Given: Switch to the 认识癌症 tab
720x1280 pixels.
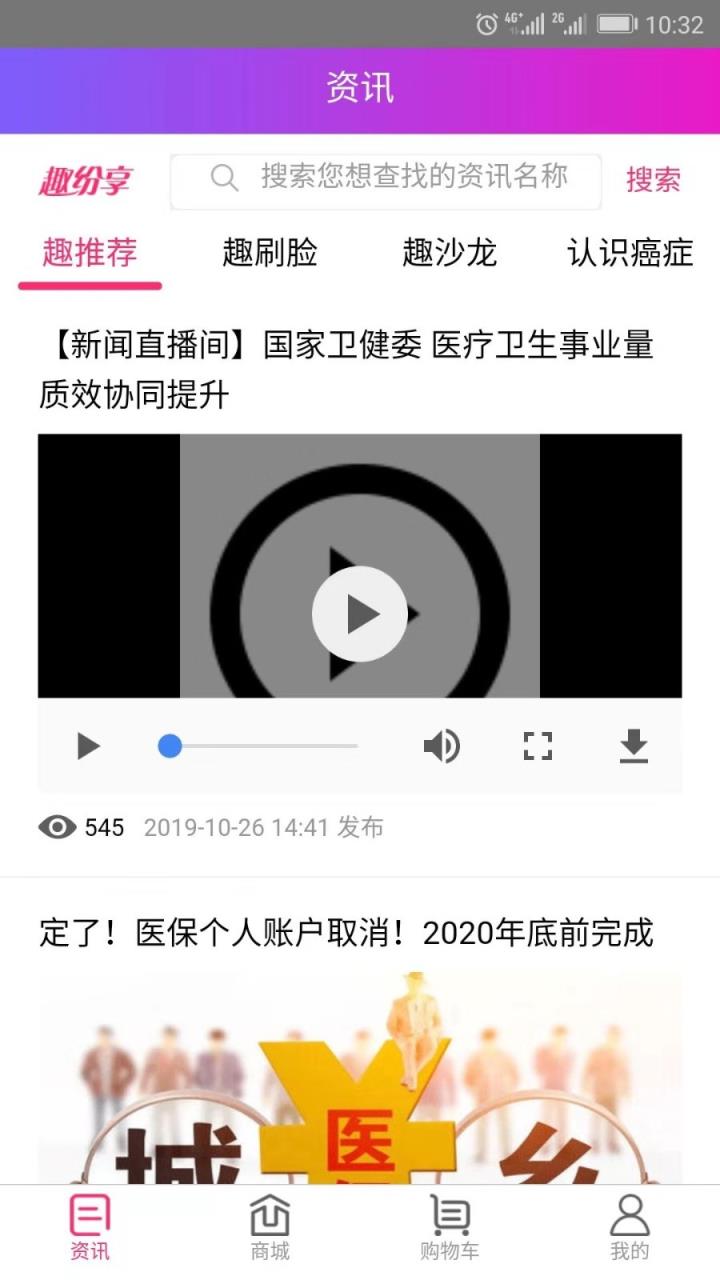Looking at the screenshot, I should click(630, 254).
